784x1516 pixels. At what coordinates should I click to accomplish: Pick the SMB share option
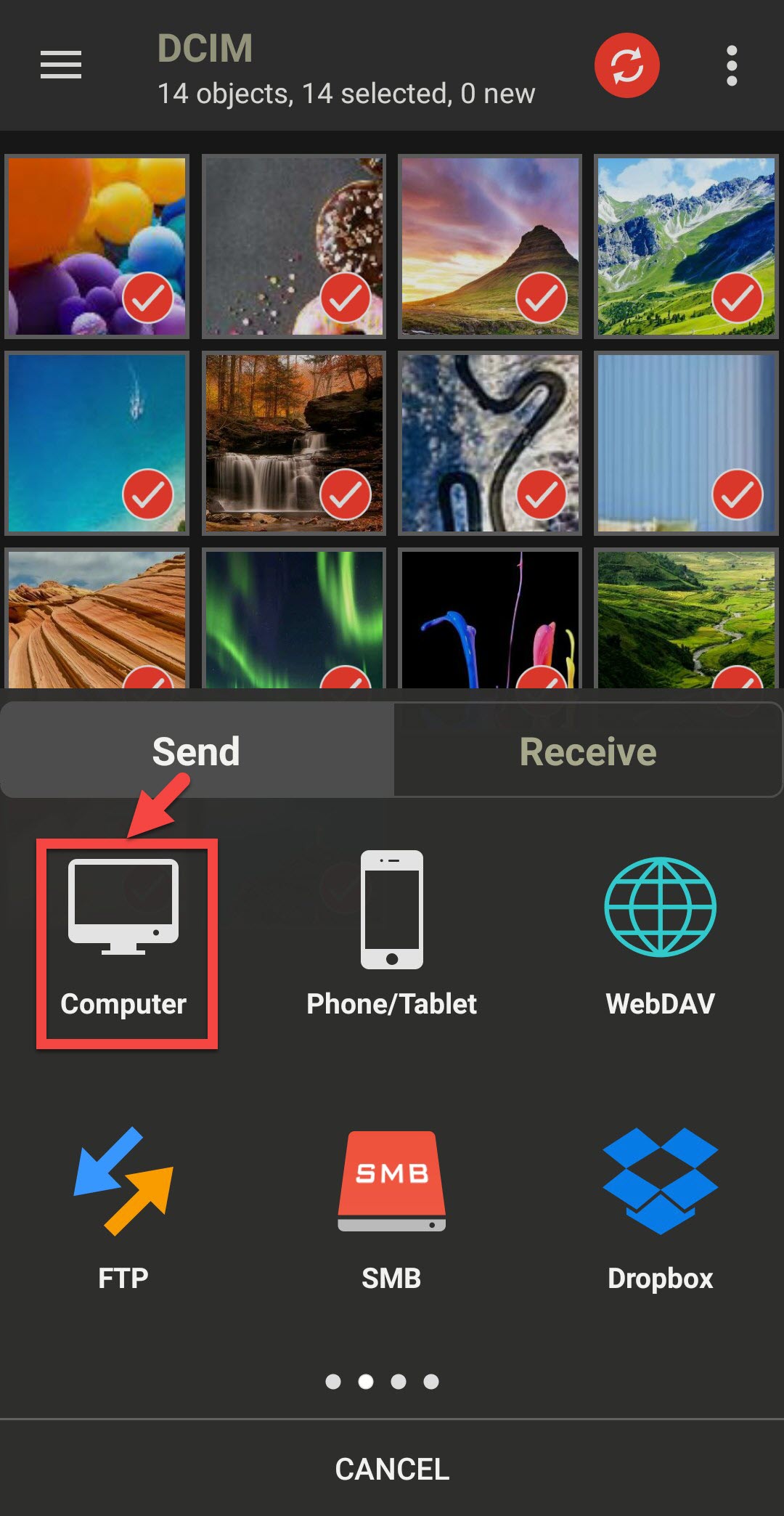(x=392, y=1209)
